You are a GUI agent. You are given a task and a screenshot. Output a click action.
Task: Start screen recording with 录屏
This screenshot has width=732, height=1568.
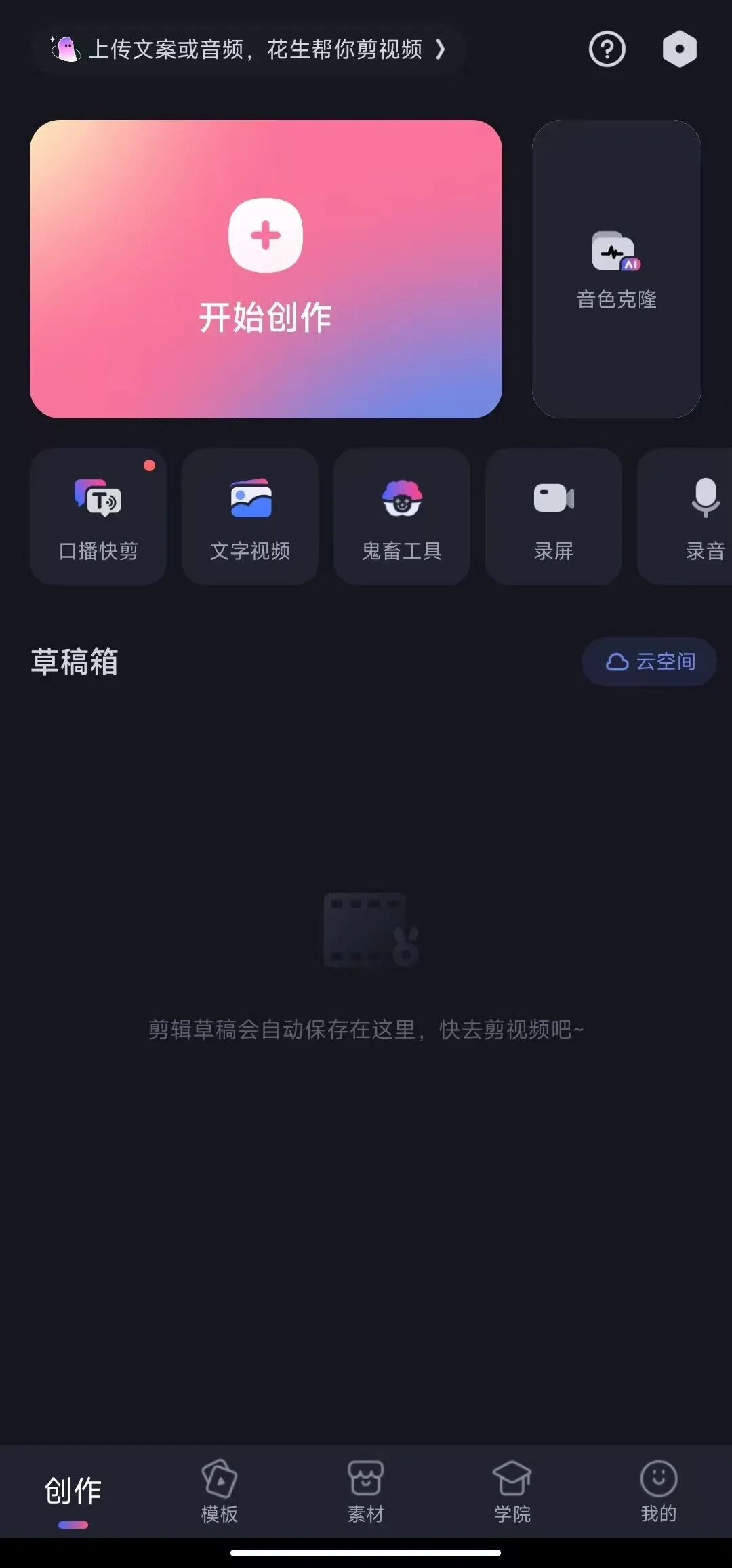554,517
